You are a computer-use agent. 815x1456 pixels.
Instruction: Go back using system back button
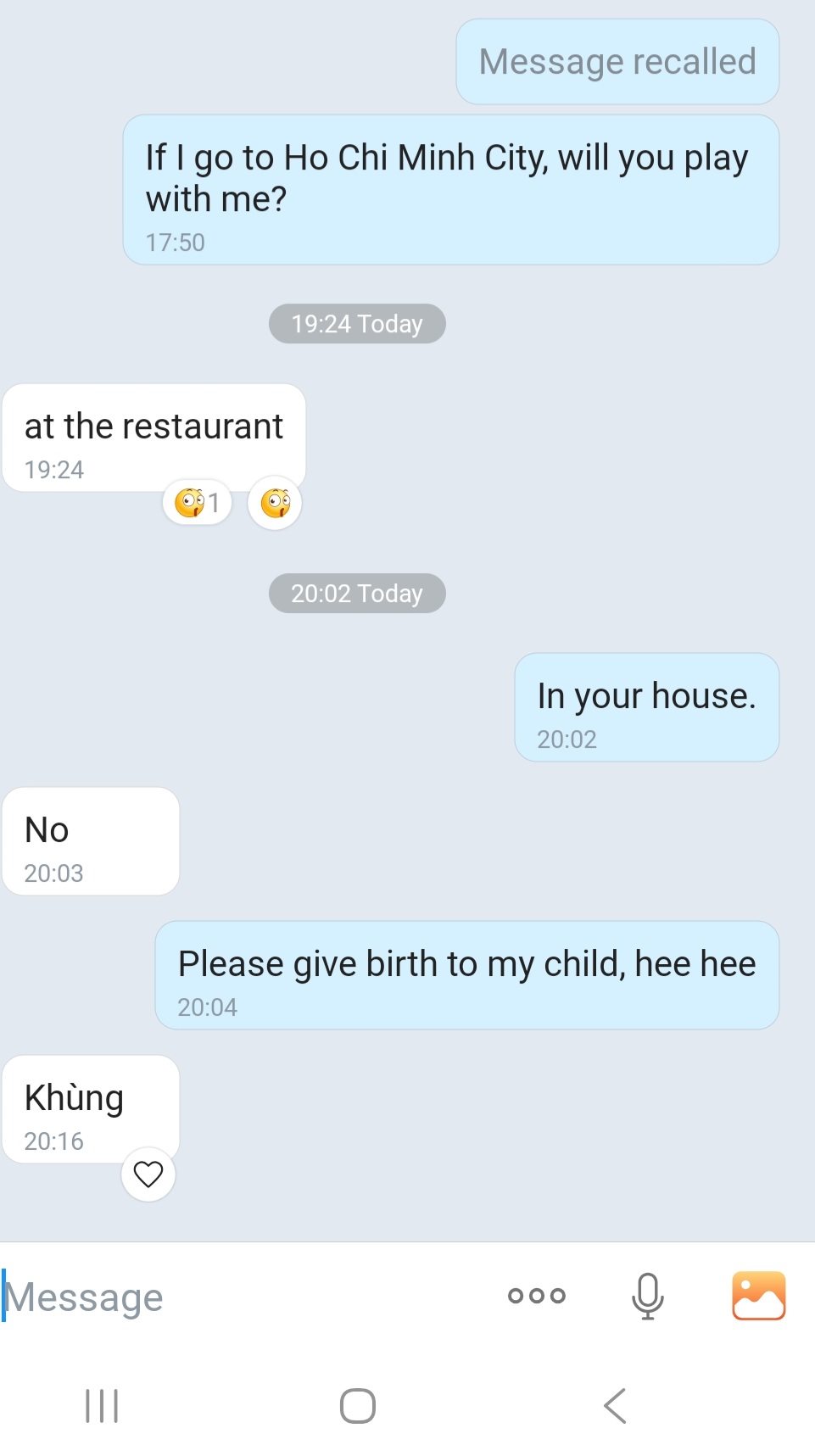pyautogui.click(x=615, y=1406)
